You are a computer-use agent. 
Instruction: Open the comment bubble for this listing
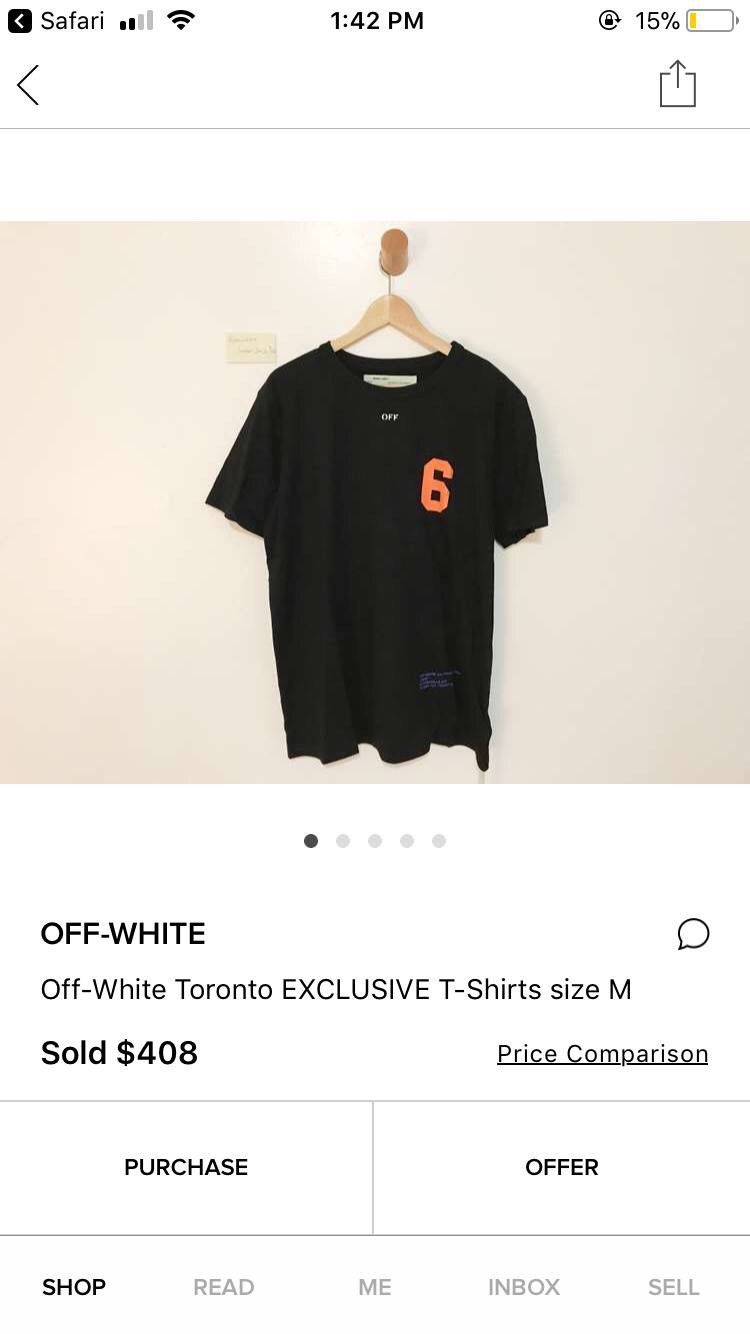pos(693,934)
